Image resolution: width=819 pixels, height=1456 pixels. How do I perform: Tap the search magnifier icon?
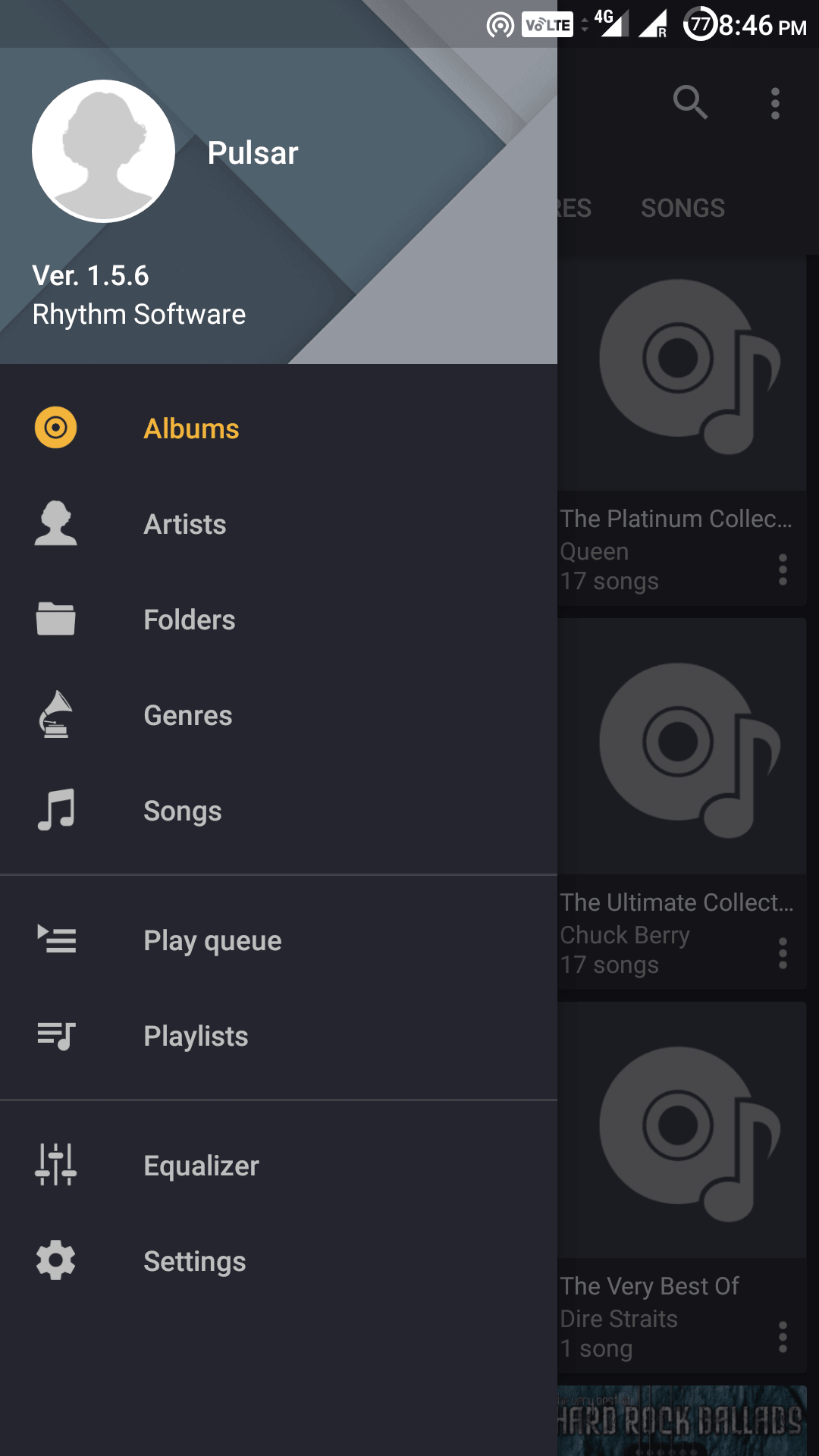[x=690, y=102]
